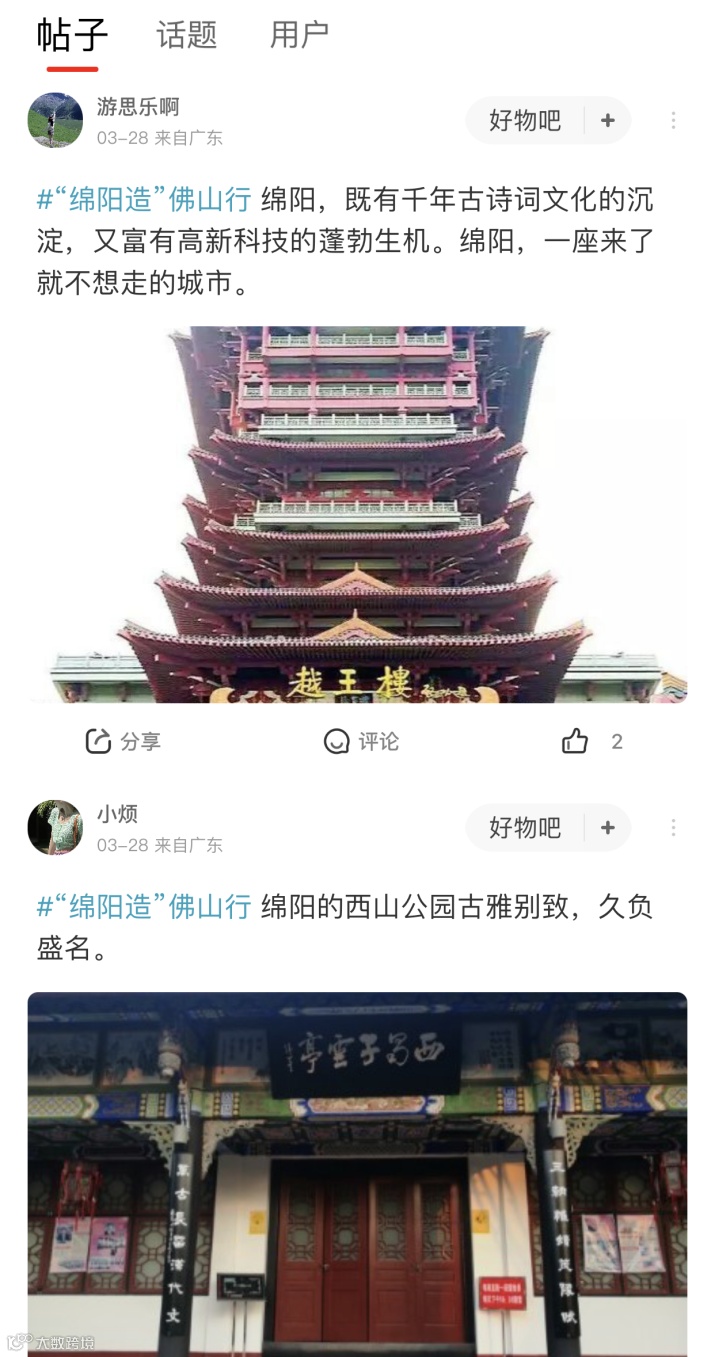715x1357 pixels.
Task: Switch to the 话题 tab
Action: pyautogui.click(x=187, y=35)
